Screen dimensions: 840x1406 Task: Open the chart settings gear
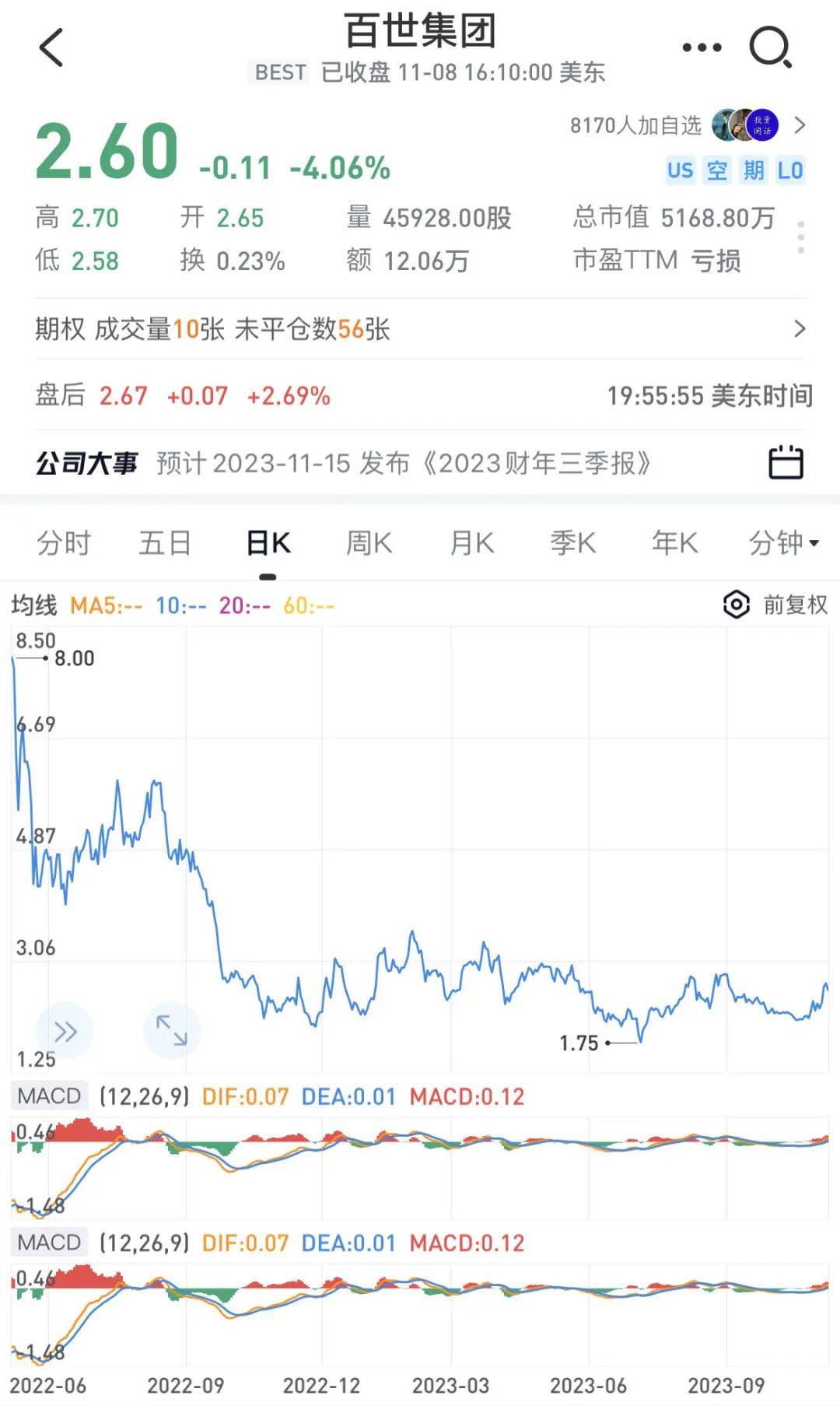[736, 605]
